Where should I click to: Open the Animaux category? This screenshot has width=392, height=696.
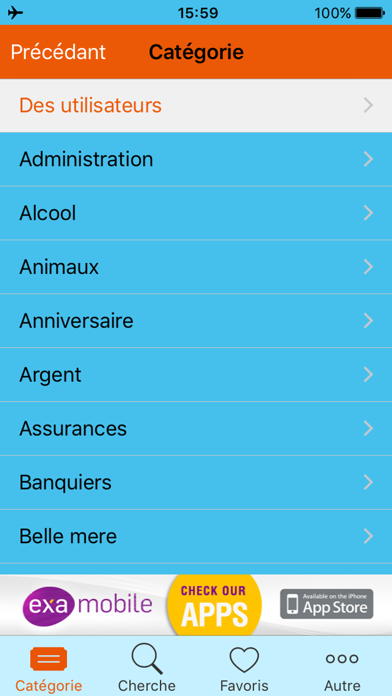pos(196,267)
